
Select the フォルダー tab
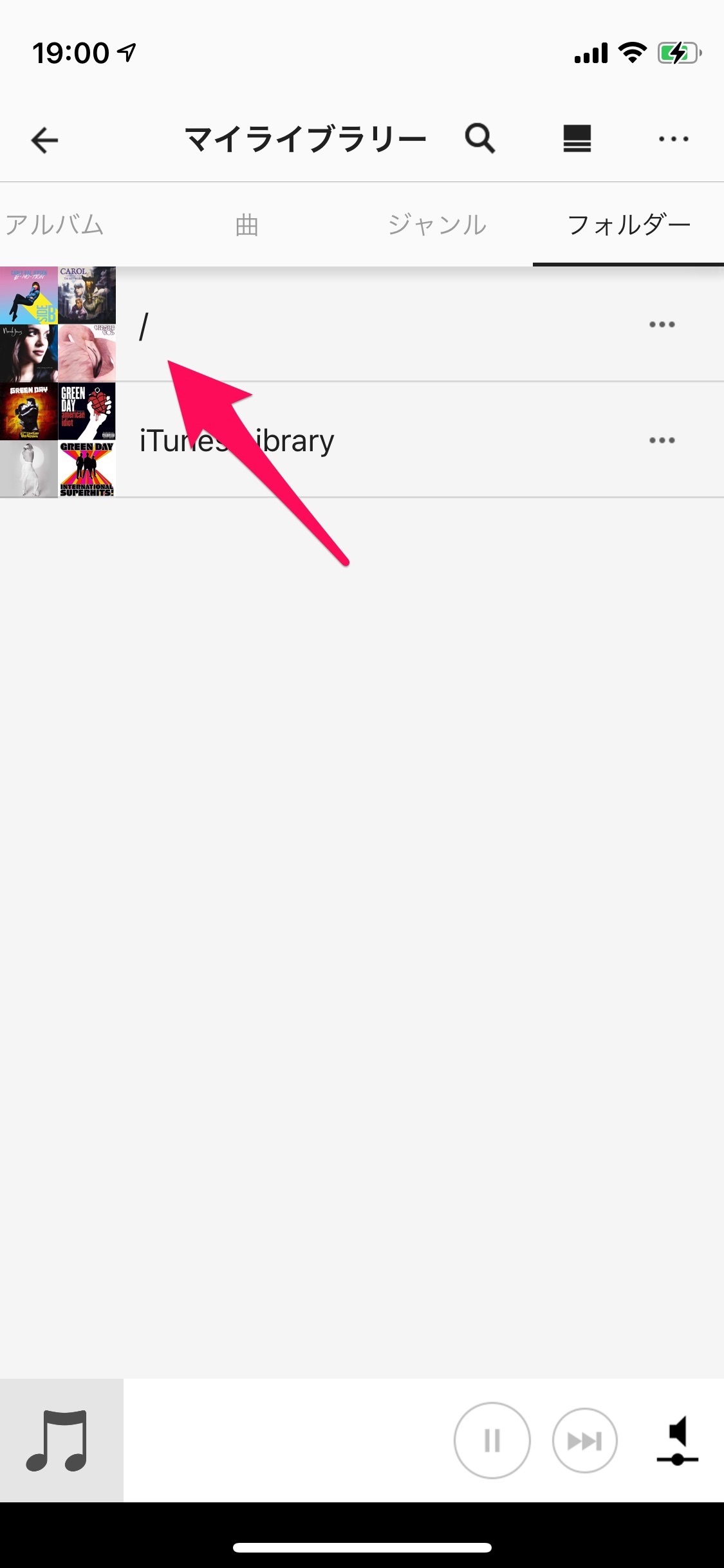pos(628,225)
